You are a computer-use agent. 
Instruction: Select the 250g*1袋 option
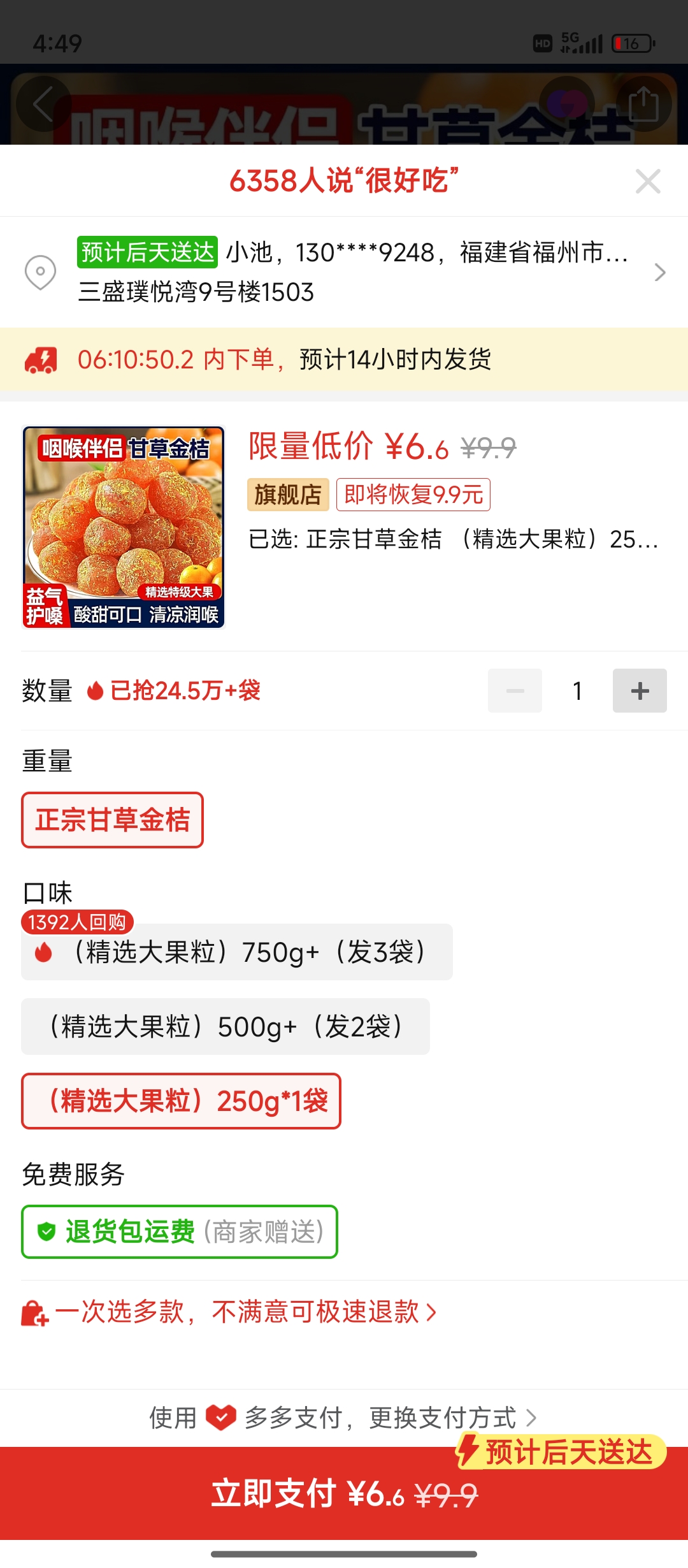point(181,1101)
